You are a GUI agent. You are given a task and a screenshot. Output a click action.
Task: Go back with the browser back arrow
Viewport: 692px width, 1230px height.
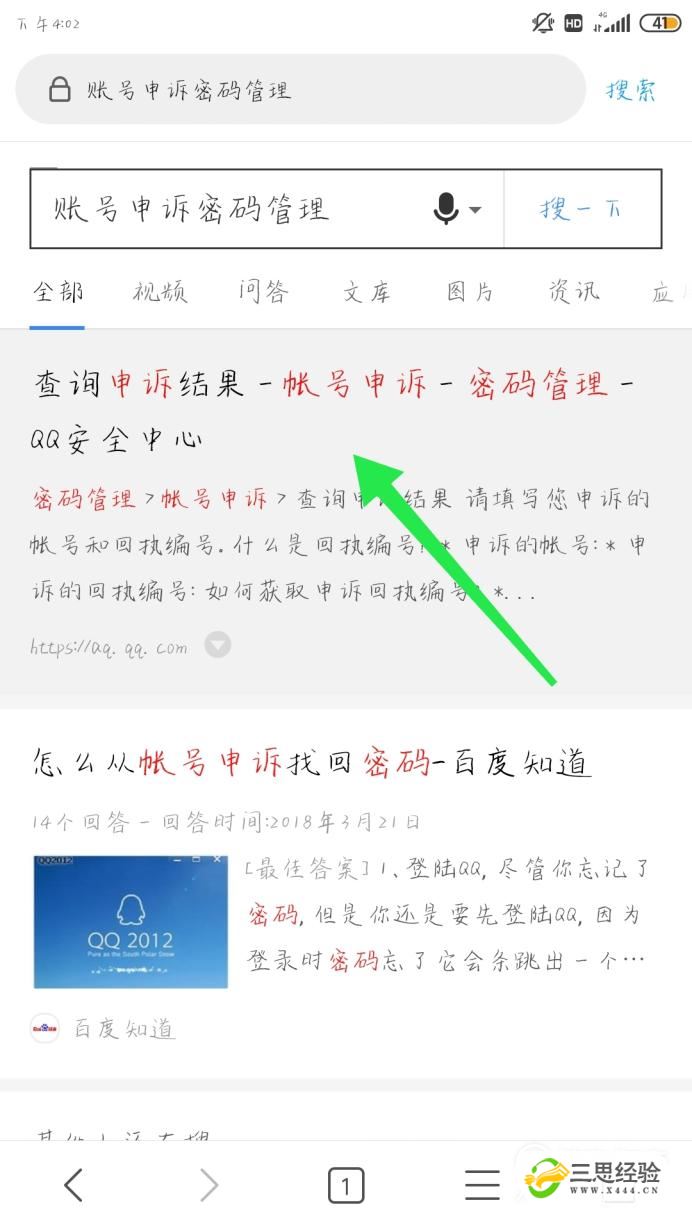click(x=73, y=1186)
